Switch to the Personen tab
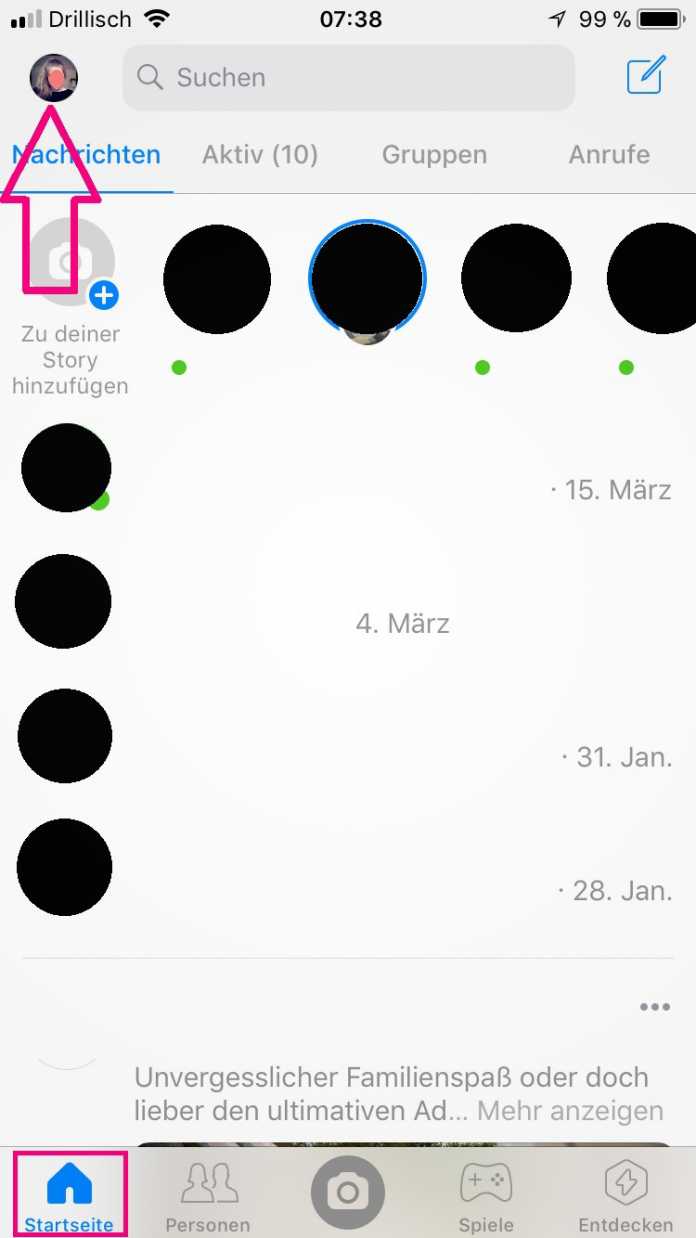This screenshot has height=1238, width=696. (208, 1195)
